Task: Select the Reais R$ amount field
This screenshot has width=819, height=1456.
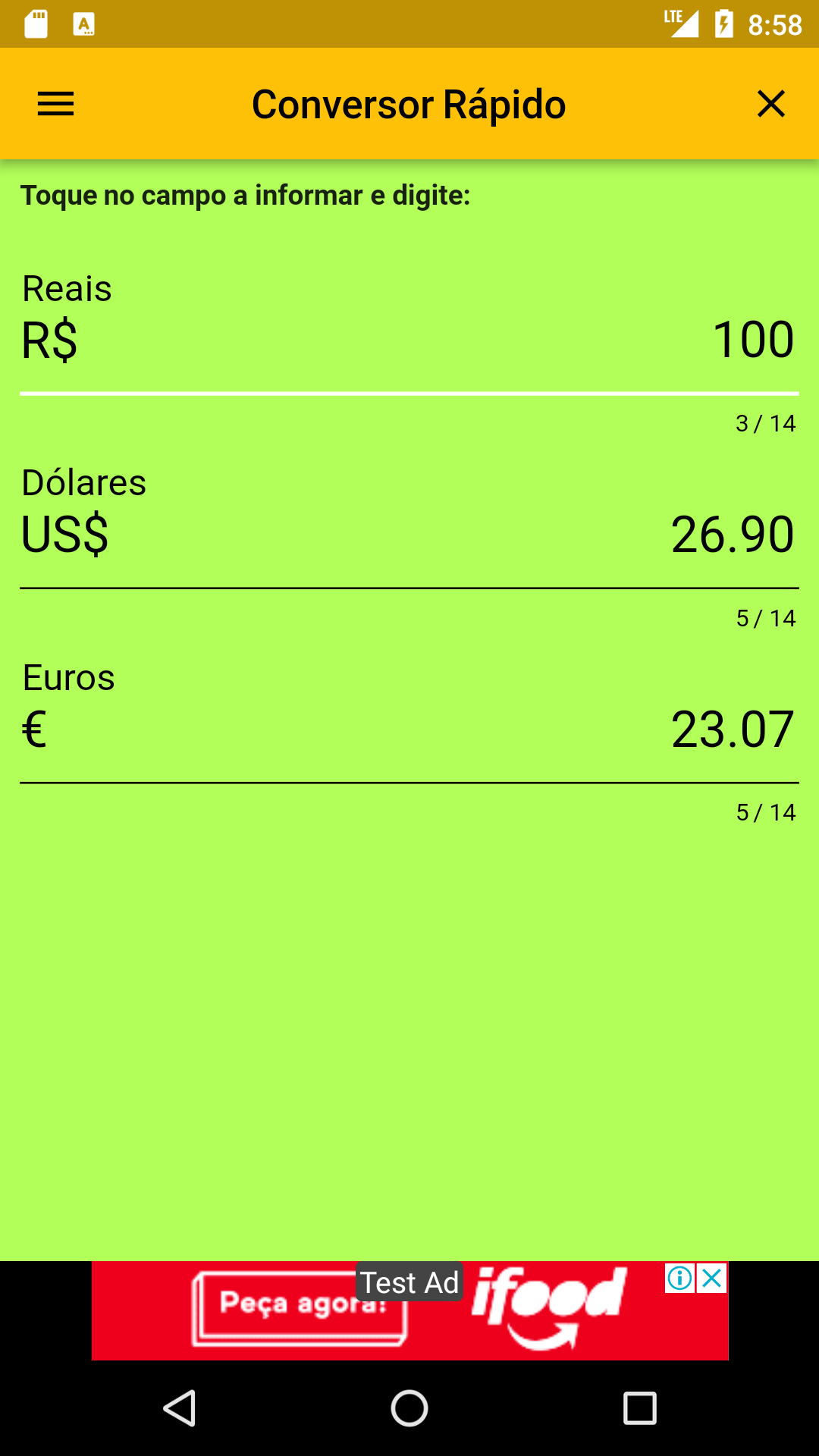Action: [x=409, y=339]
